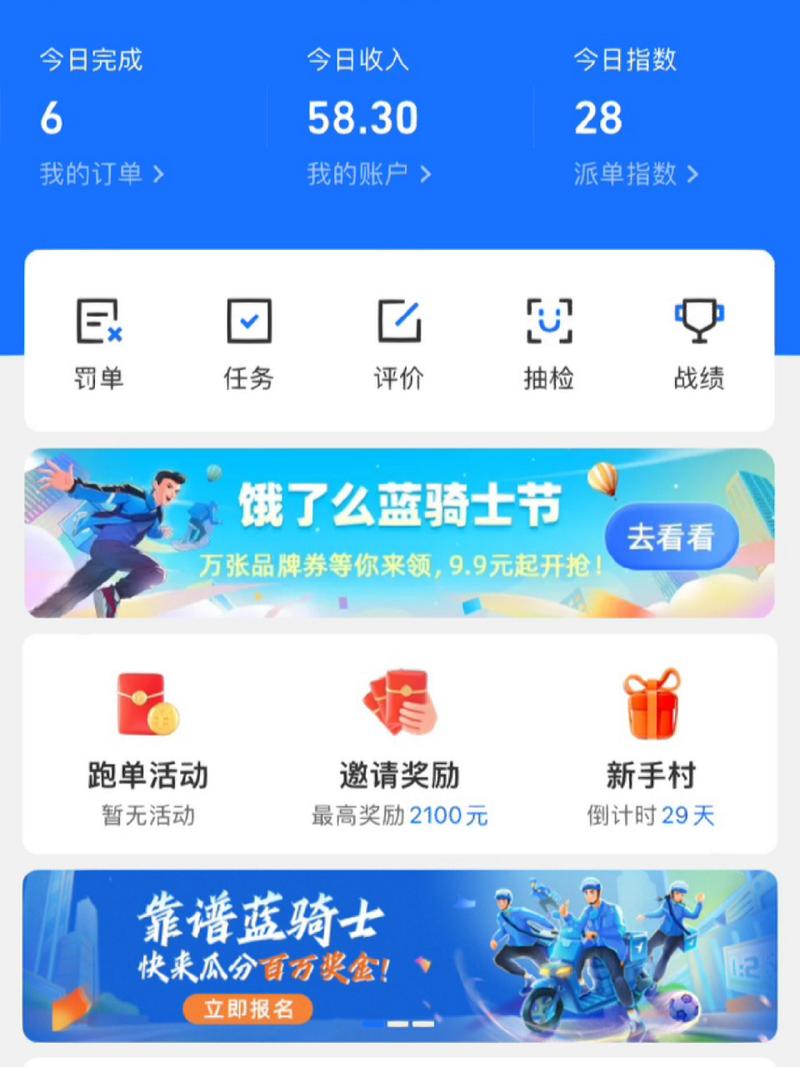Image resolution: width=800 pixels, height=1067 pixels.
Task: Open 派单指数 using its arrow
Action: 694,174
